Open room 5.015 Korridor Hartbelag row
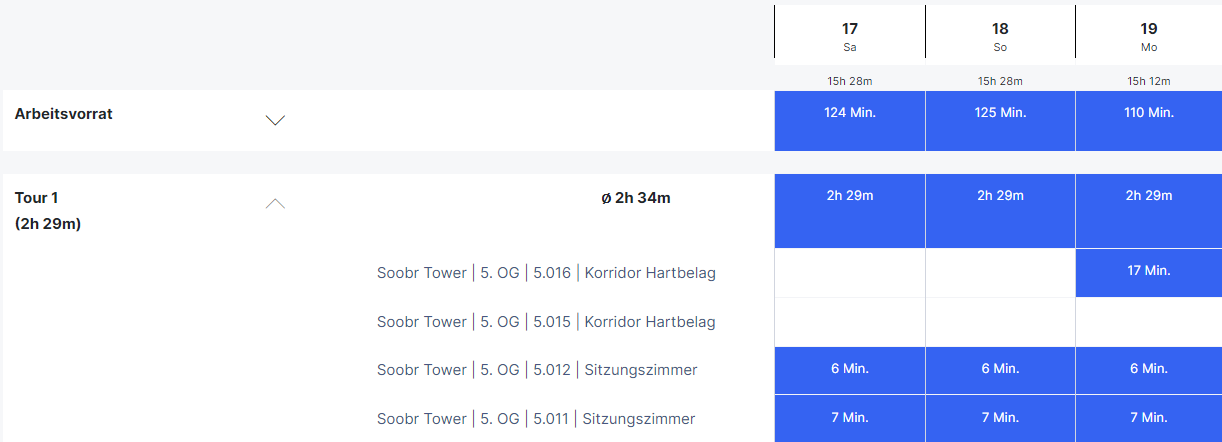Viewport: 1222px width, 442px height. coord(546,322)
